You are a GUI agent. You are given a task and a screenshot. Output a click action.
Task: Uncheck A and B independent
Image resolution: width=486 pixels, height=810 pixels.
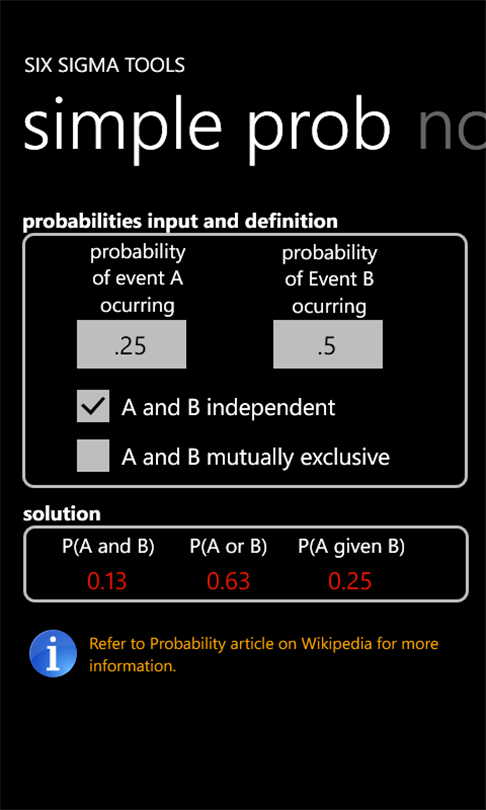pos(93,406)
